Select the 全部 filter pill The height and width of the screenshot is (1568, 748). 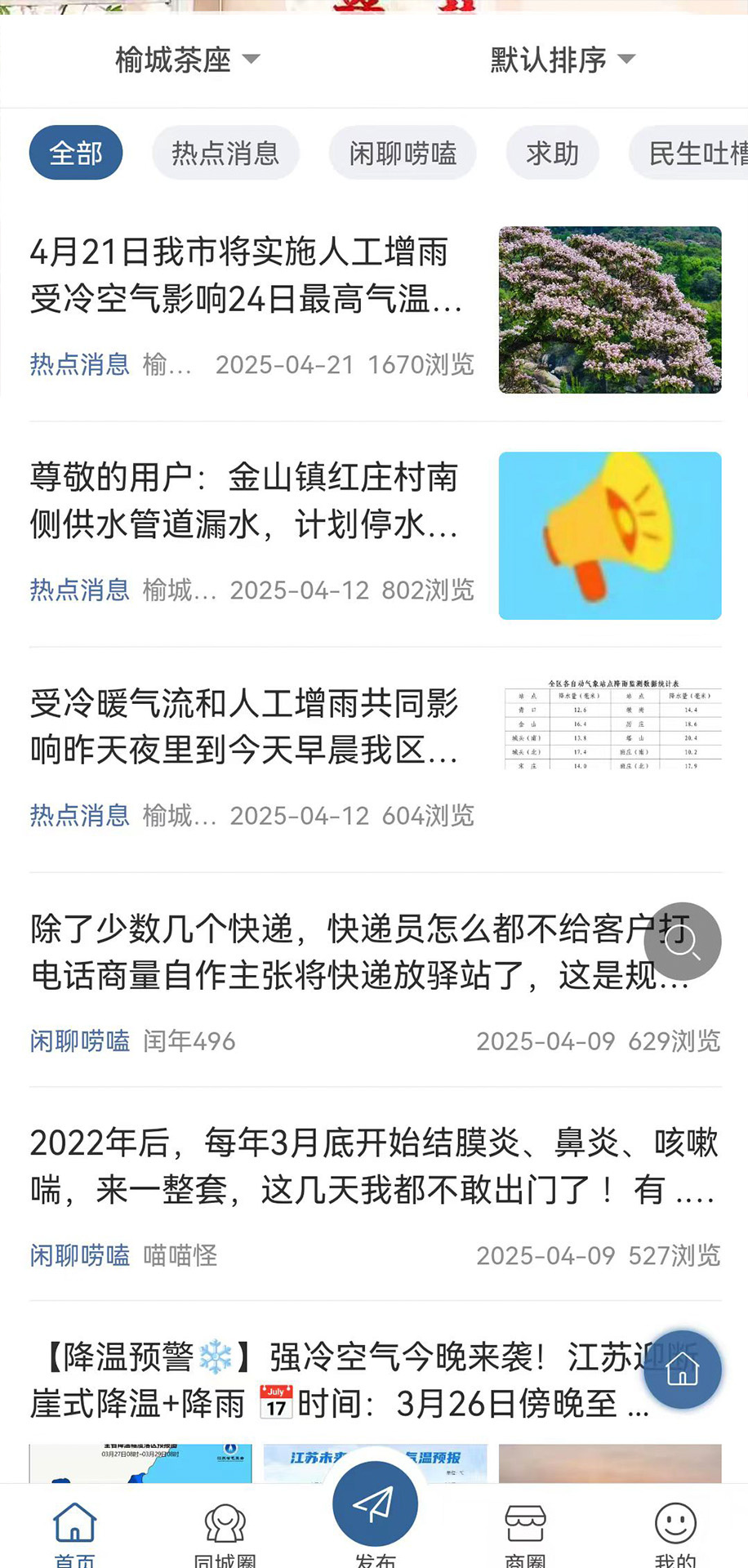[75, 152]
